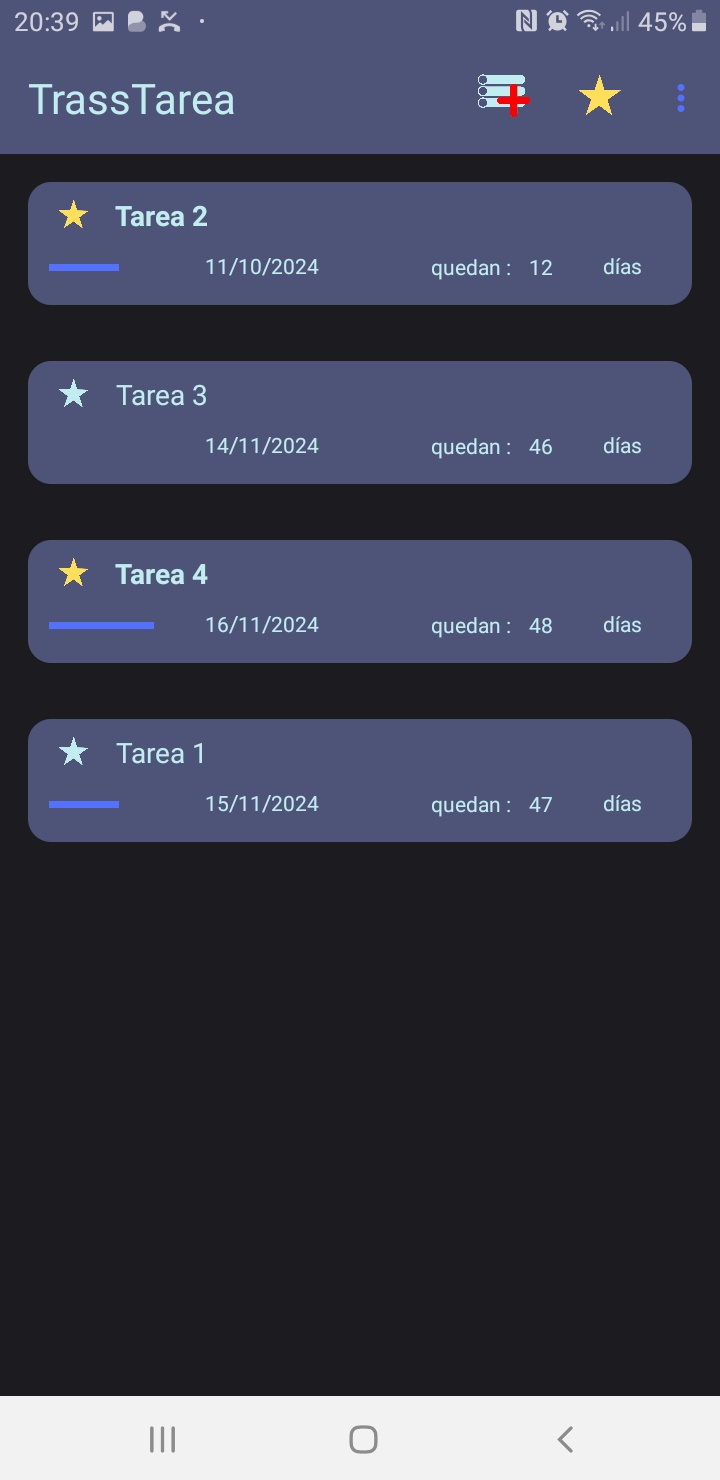The height and width of the screenshot is (1480, 720).
Task: Go back using the system back button
Action: click(565, 1439)
